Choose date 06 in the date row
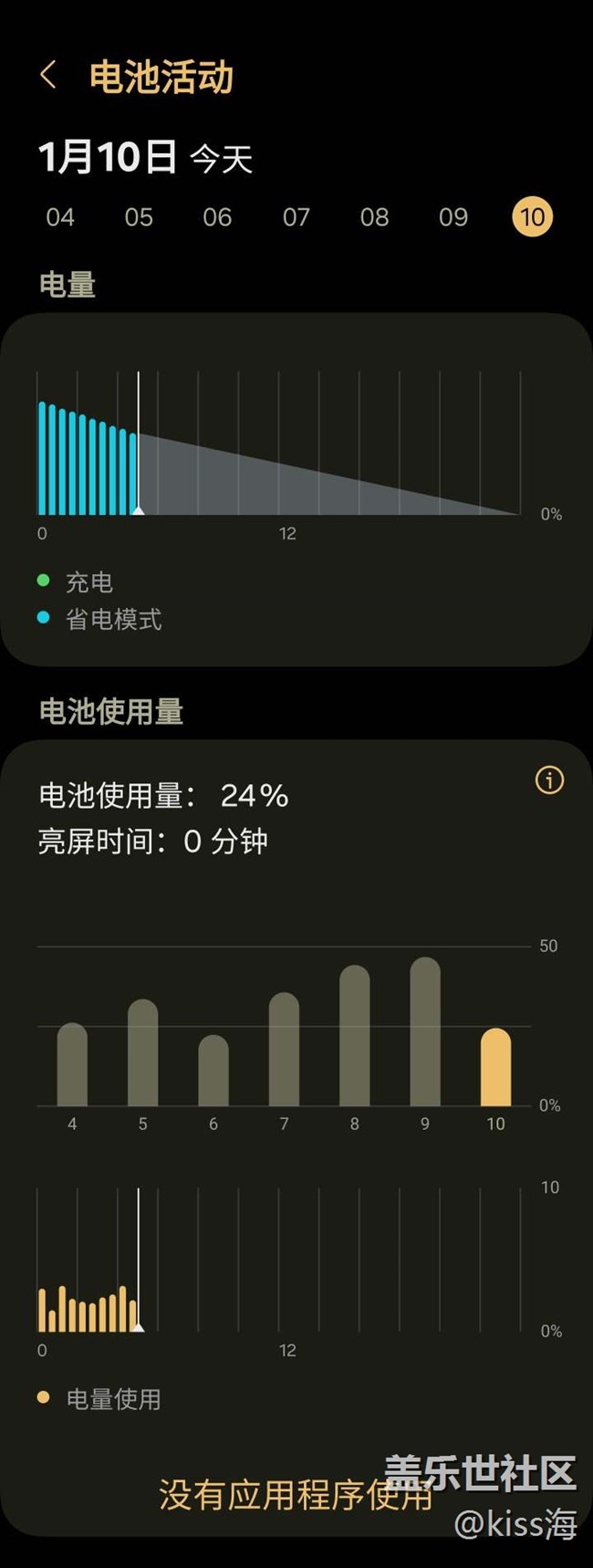Image resolution: width=593 pixels, height=1568 pixels. [217, 217]
